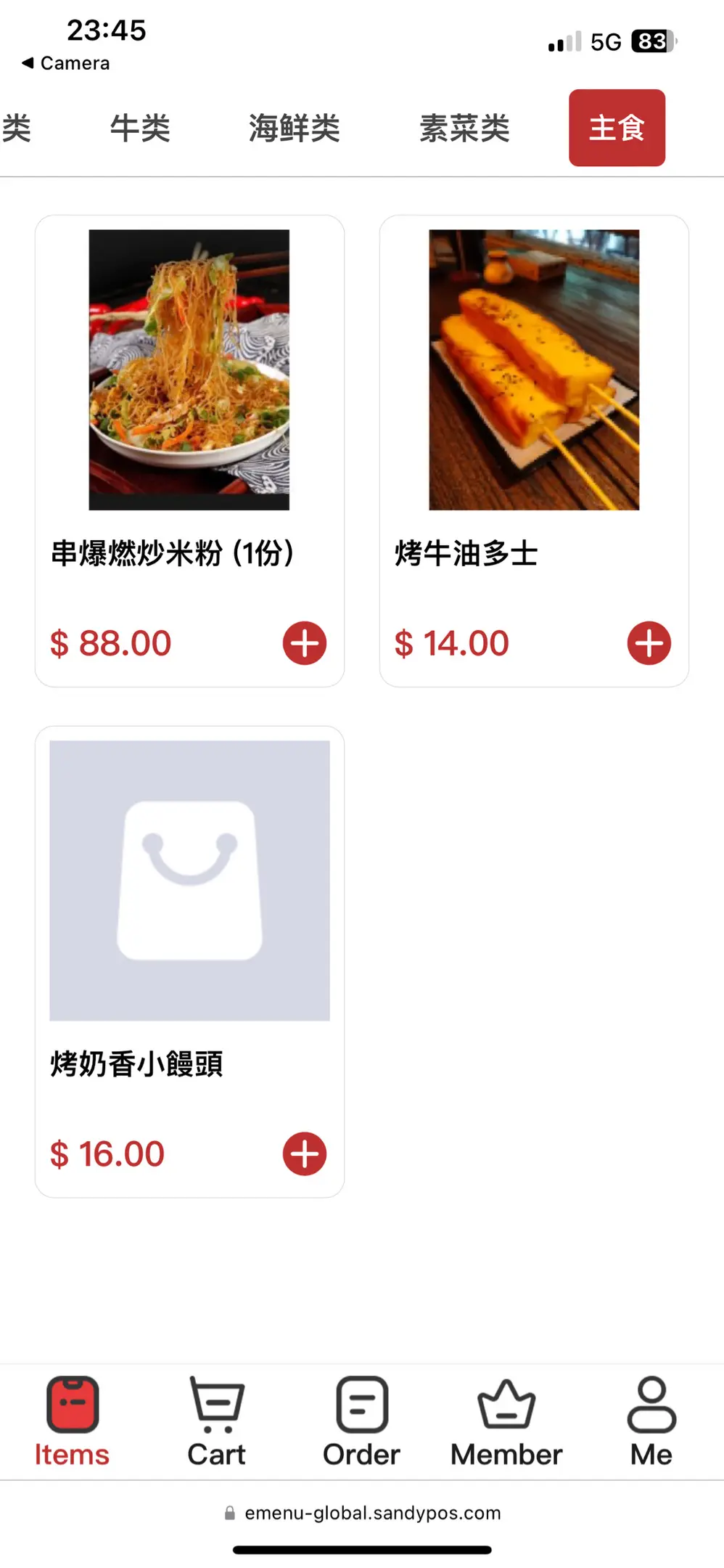Switch to the 海鲜类 category tab

tap(294, 128)
